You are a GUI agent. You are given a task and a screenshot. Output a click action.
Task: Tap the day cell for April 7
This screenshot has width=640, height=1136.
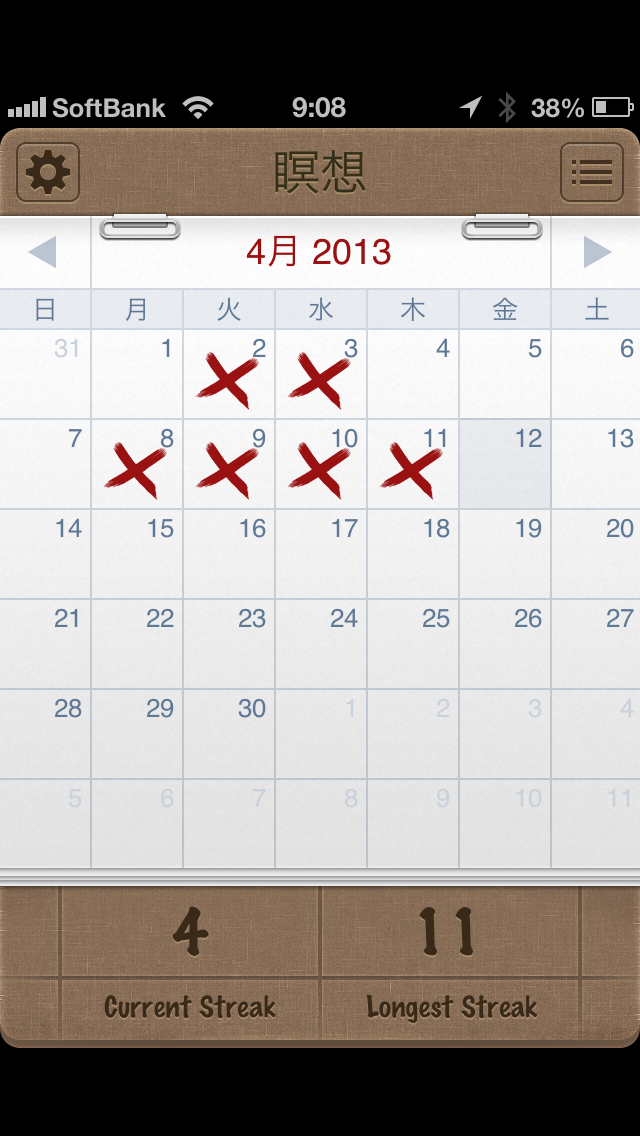pos(45,465)
